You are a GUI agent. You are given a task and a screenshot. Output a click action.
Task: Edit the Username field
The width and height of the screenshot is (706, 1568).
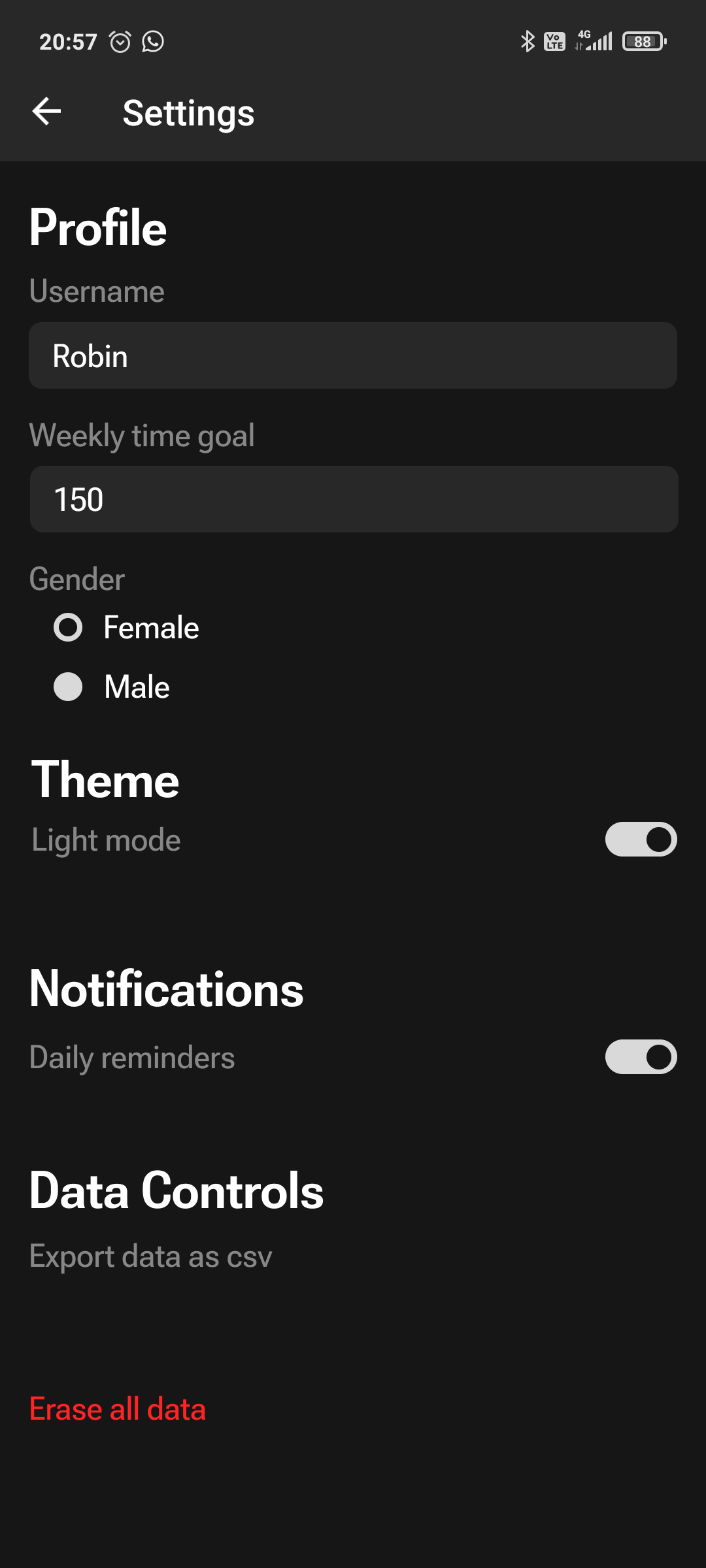tap(353, 356)
